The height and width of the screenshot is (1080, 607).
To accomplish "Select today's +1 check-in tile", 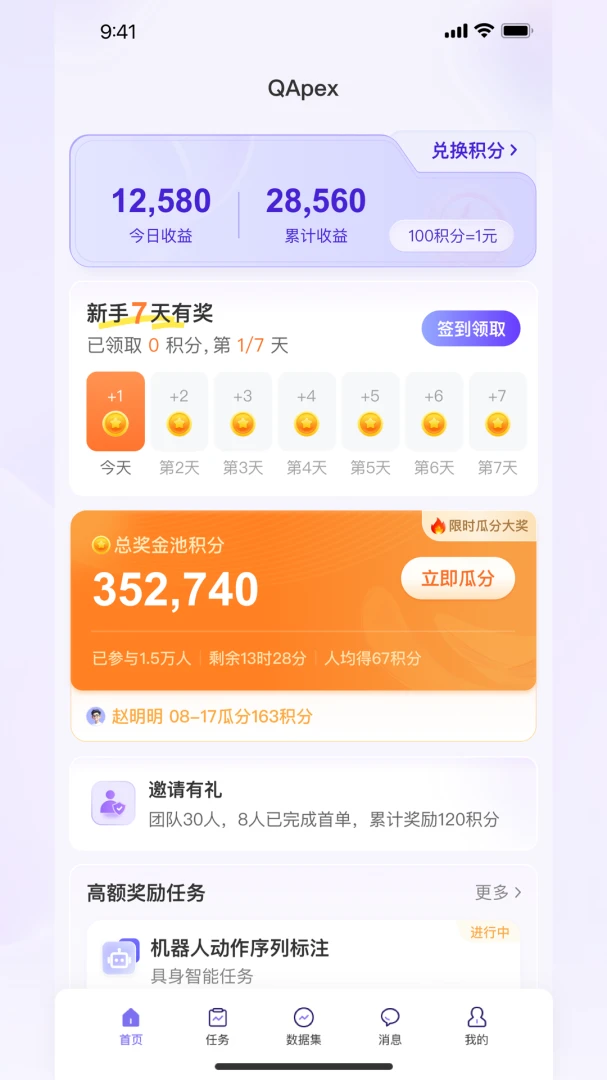I will click(x=115, y=411).
